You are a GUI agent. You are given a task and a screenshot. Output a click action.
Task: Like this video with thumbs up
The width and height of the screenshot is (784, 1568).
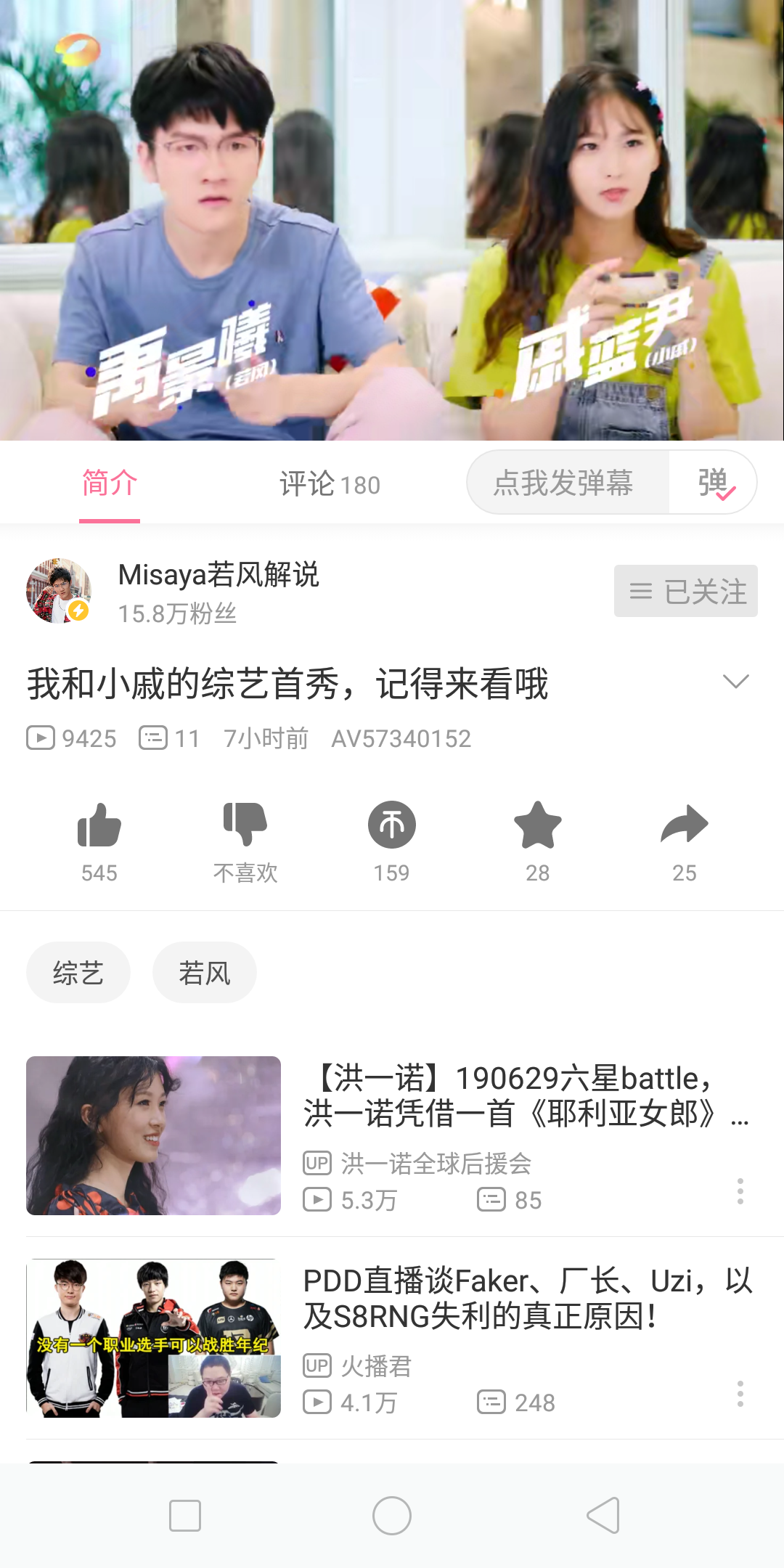[99, 828]
